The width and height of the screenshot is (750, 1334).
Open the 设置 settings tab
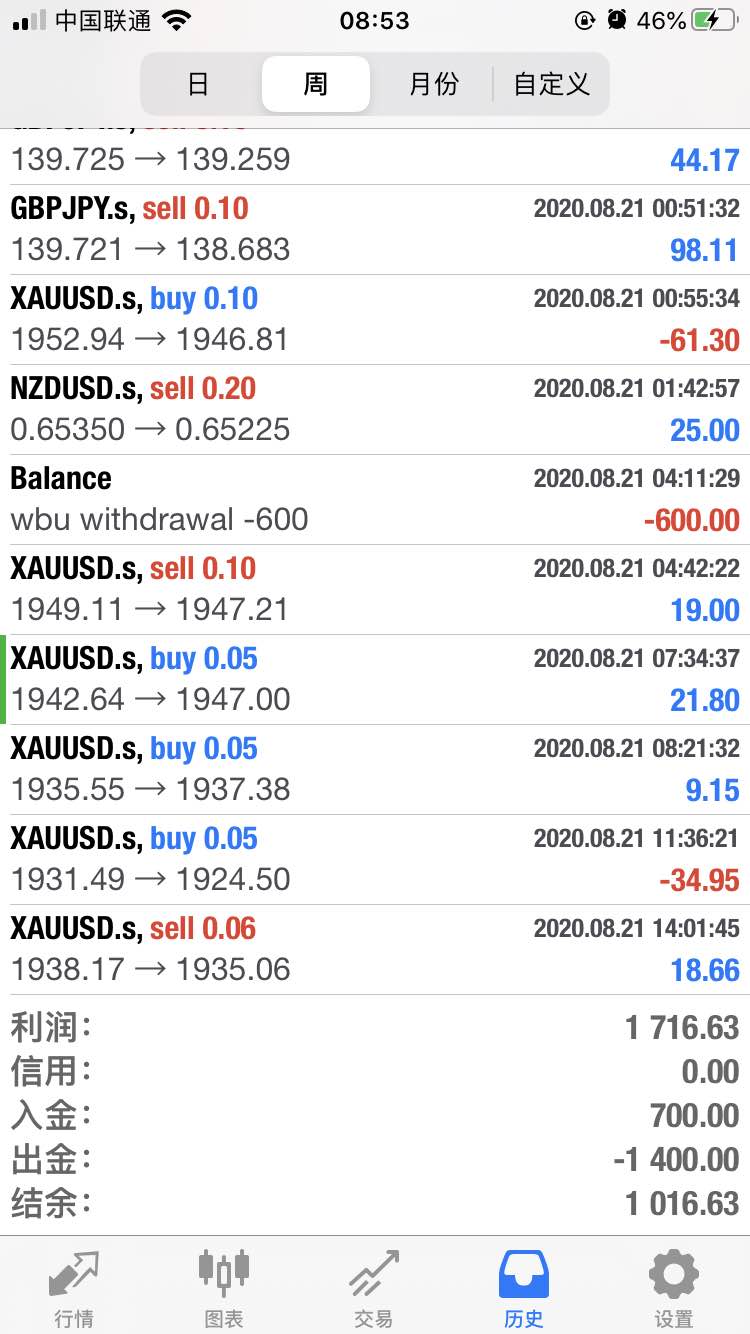point(675,1287)
